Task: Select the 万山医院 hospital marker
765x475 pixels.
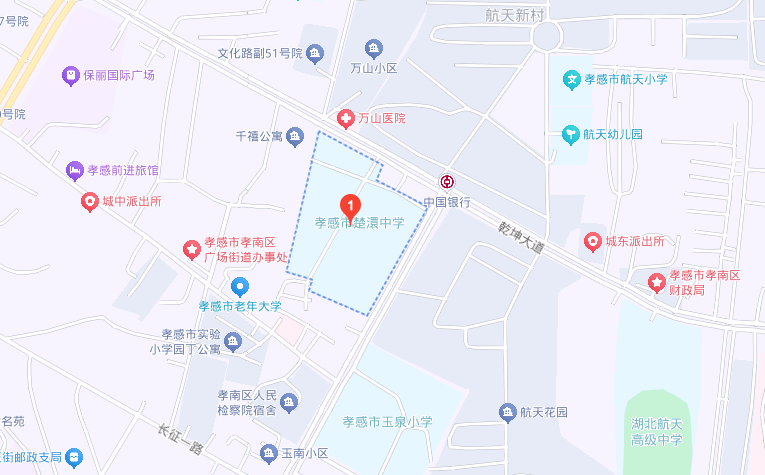Action: coord(346,119)
